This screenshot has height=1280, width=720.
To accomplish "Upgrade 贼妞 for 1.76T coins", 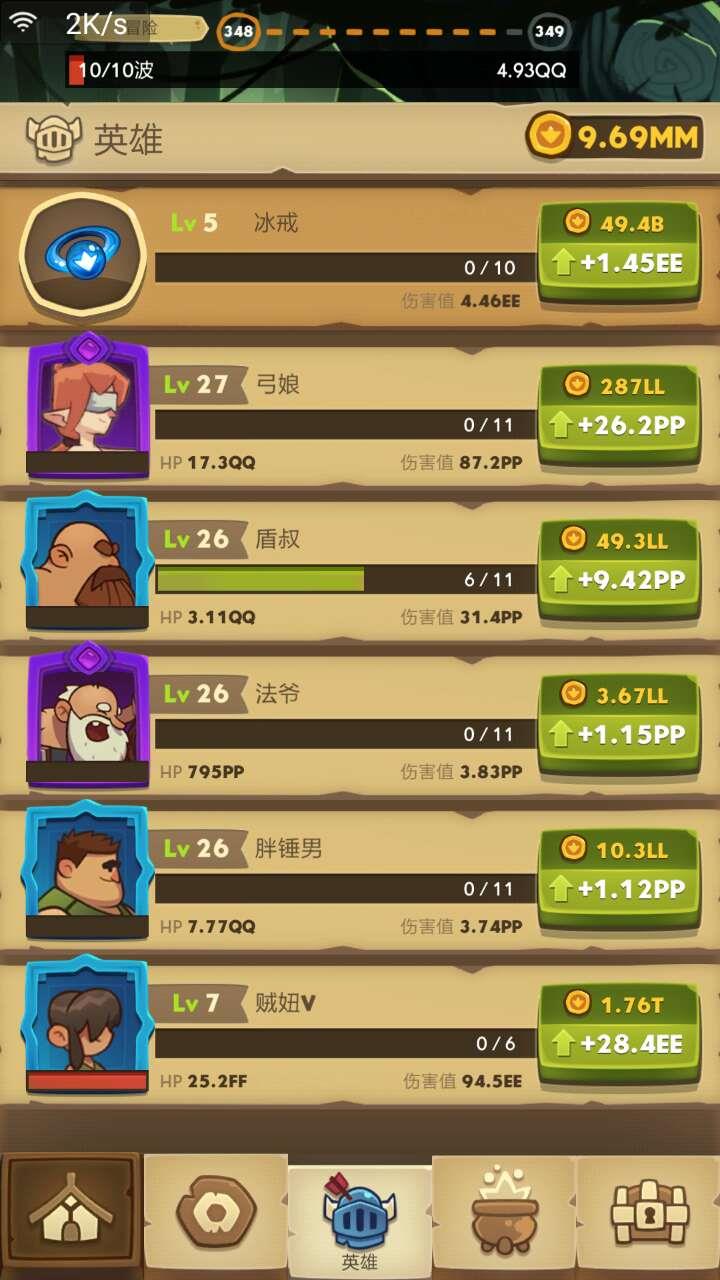I will click(619, 1026).
